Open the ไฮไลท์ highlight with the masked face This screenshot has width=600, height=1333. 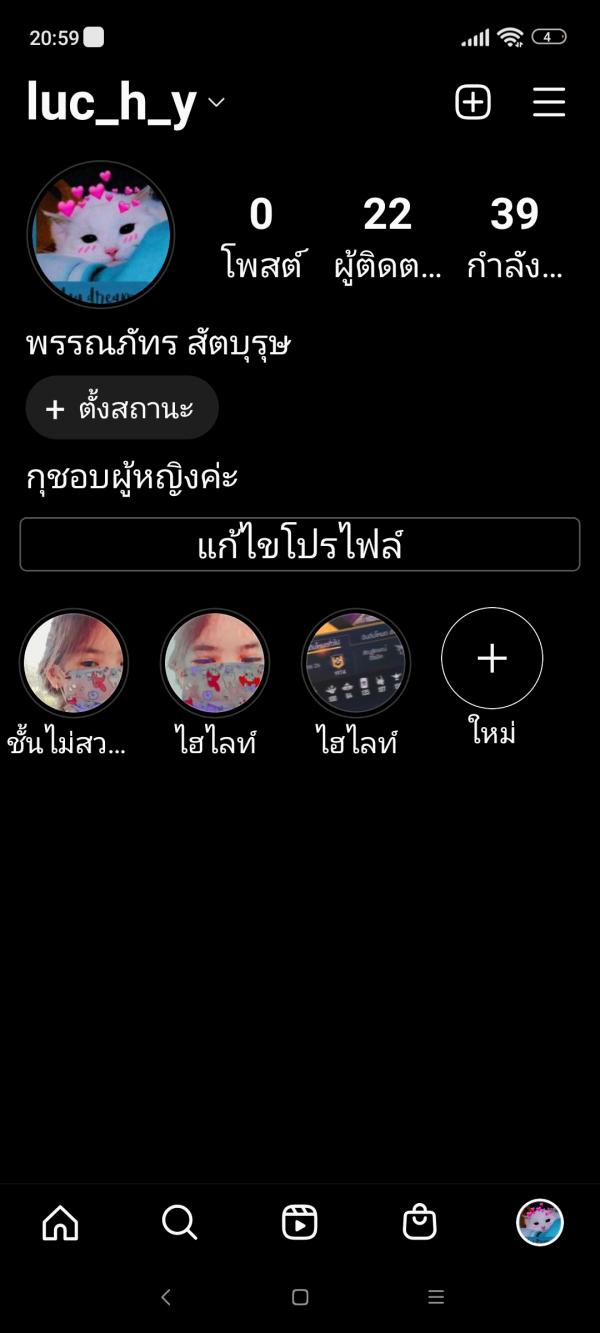click(215, 663)
